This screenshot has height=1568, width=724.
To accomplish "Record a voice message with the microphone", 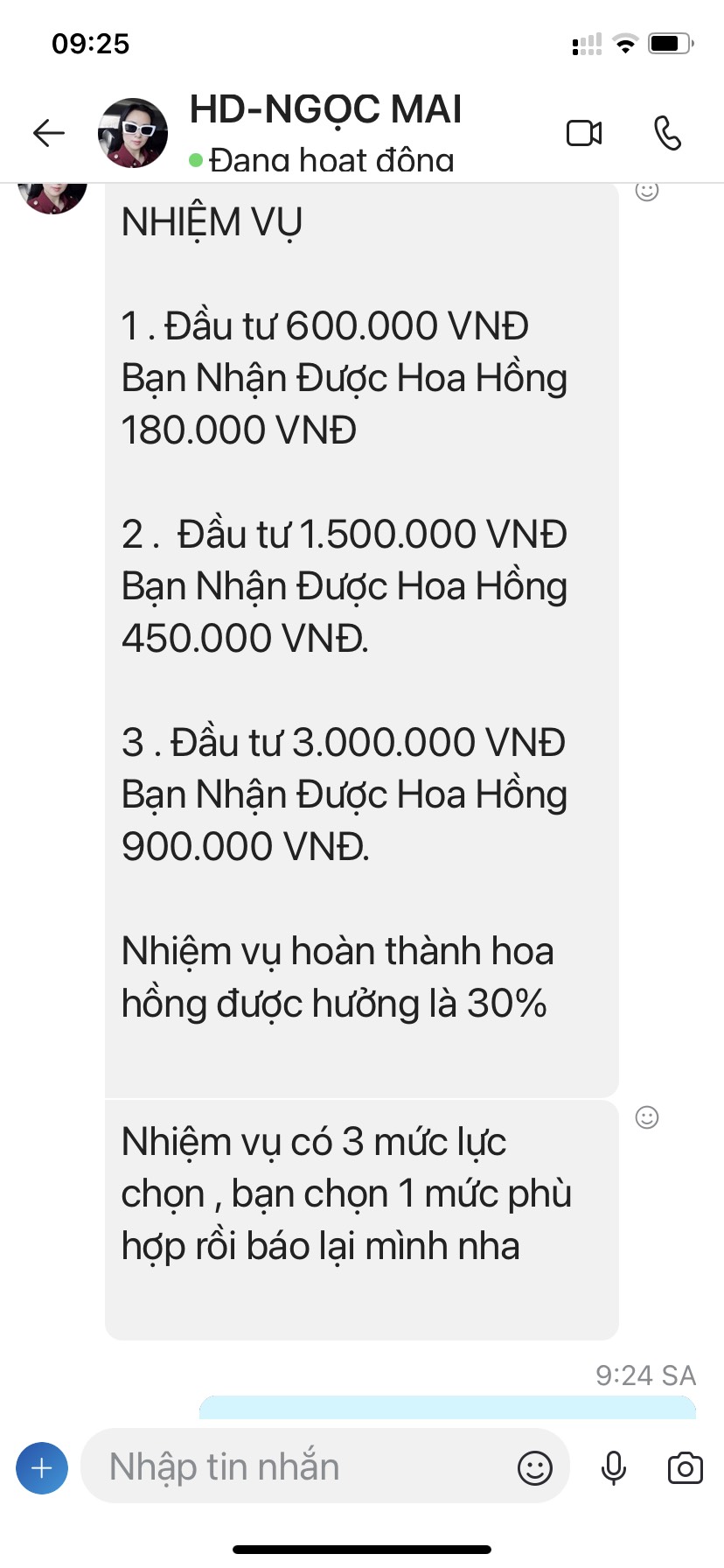I will 614,1467.
